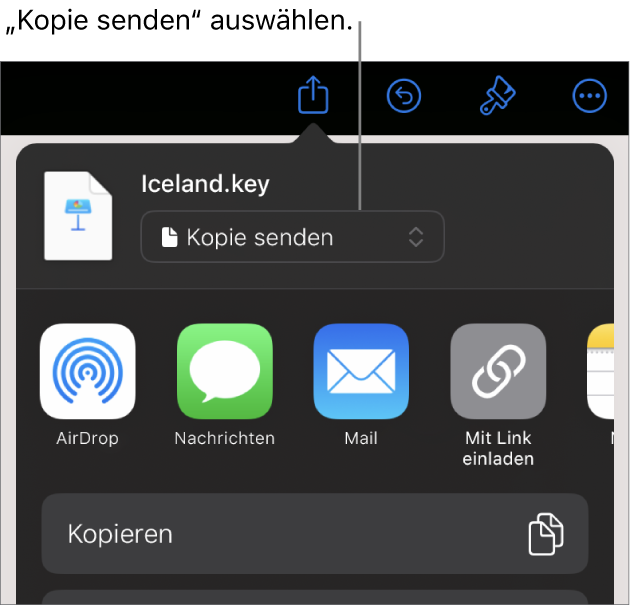Viewport: 630px width, 606px height.
Task: Open the more options ellipsis menu
Action: pyautogui.click(x=589, y=96)
